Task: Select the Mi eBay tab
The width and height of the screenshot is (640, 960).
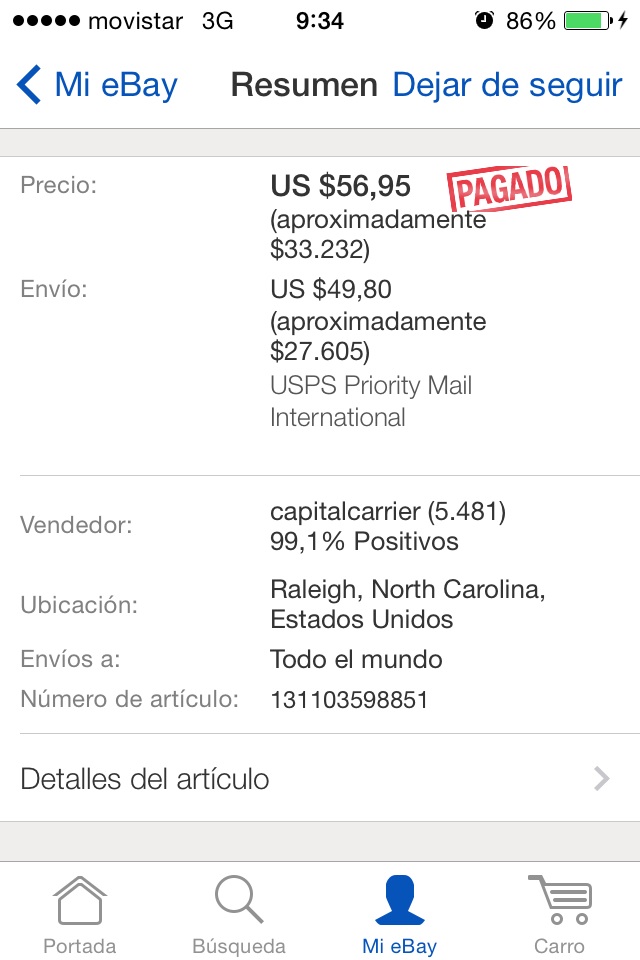Action: tap(399, 914)
